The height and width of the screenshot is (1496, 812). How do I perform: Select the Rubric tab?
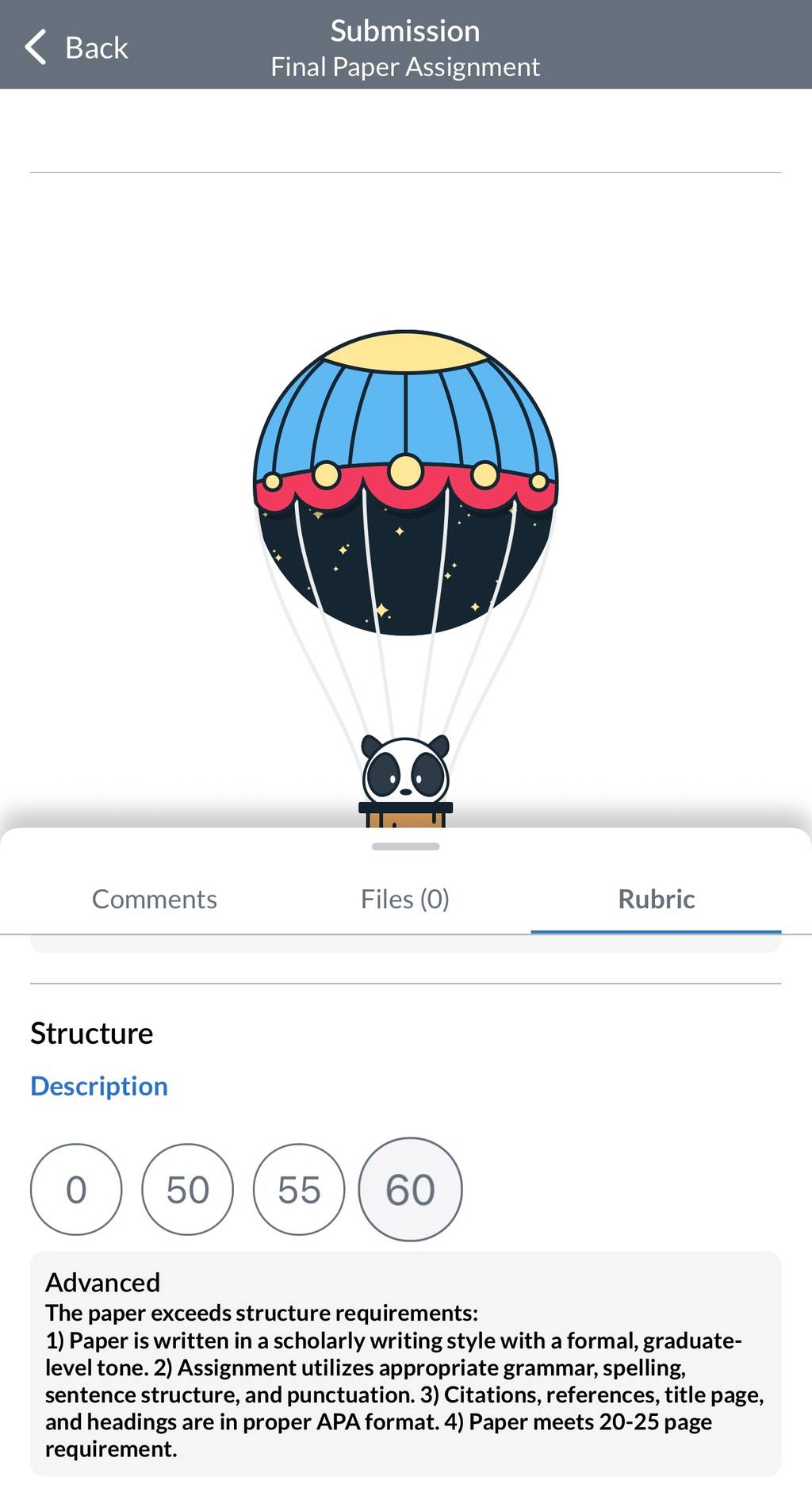(x=656, y=899)
